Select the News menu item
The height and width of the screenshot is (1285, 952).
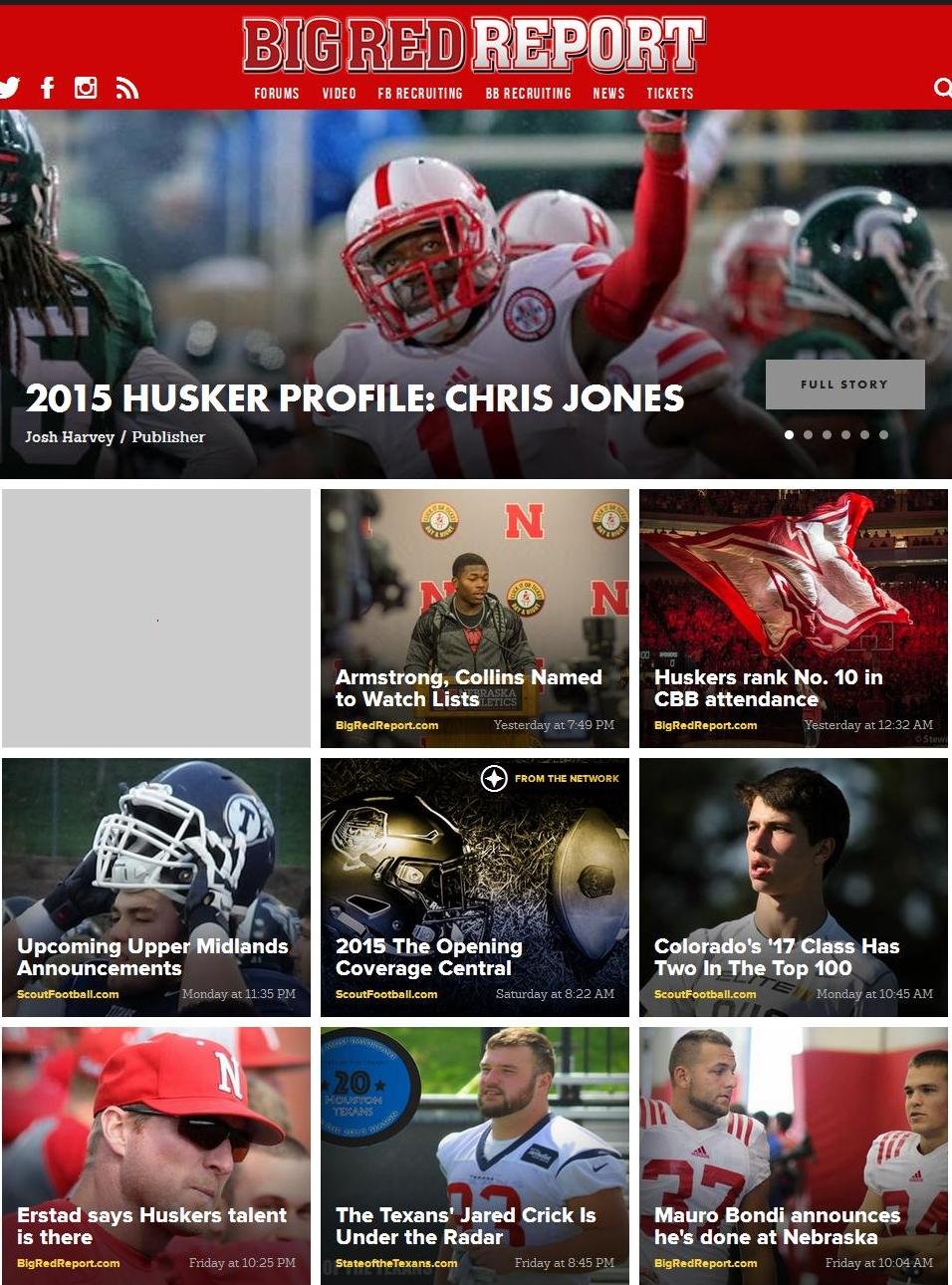pyautogui.click(x=608, y=94)
